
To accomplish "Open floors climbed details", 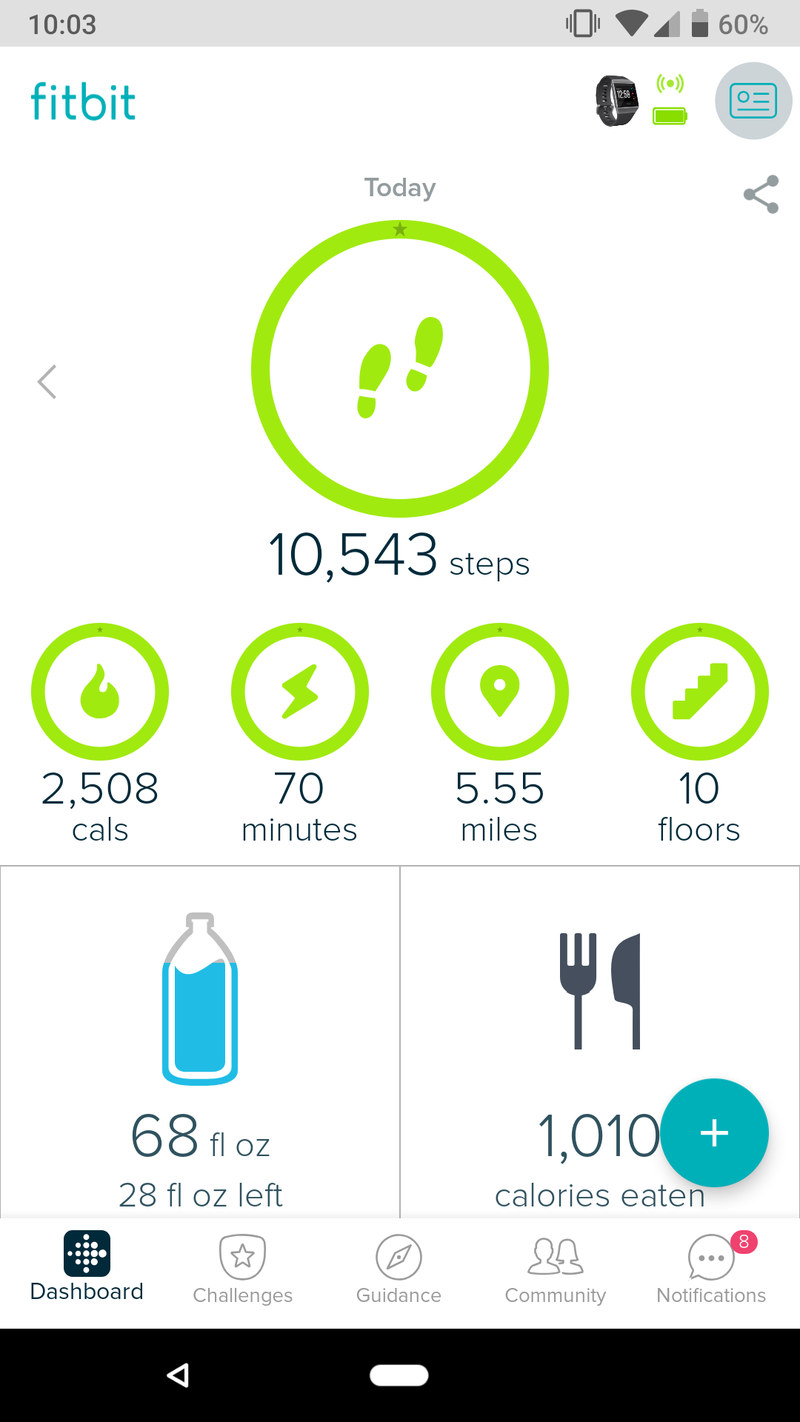I will click(699, 692).
